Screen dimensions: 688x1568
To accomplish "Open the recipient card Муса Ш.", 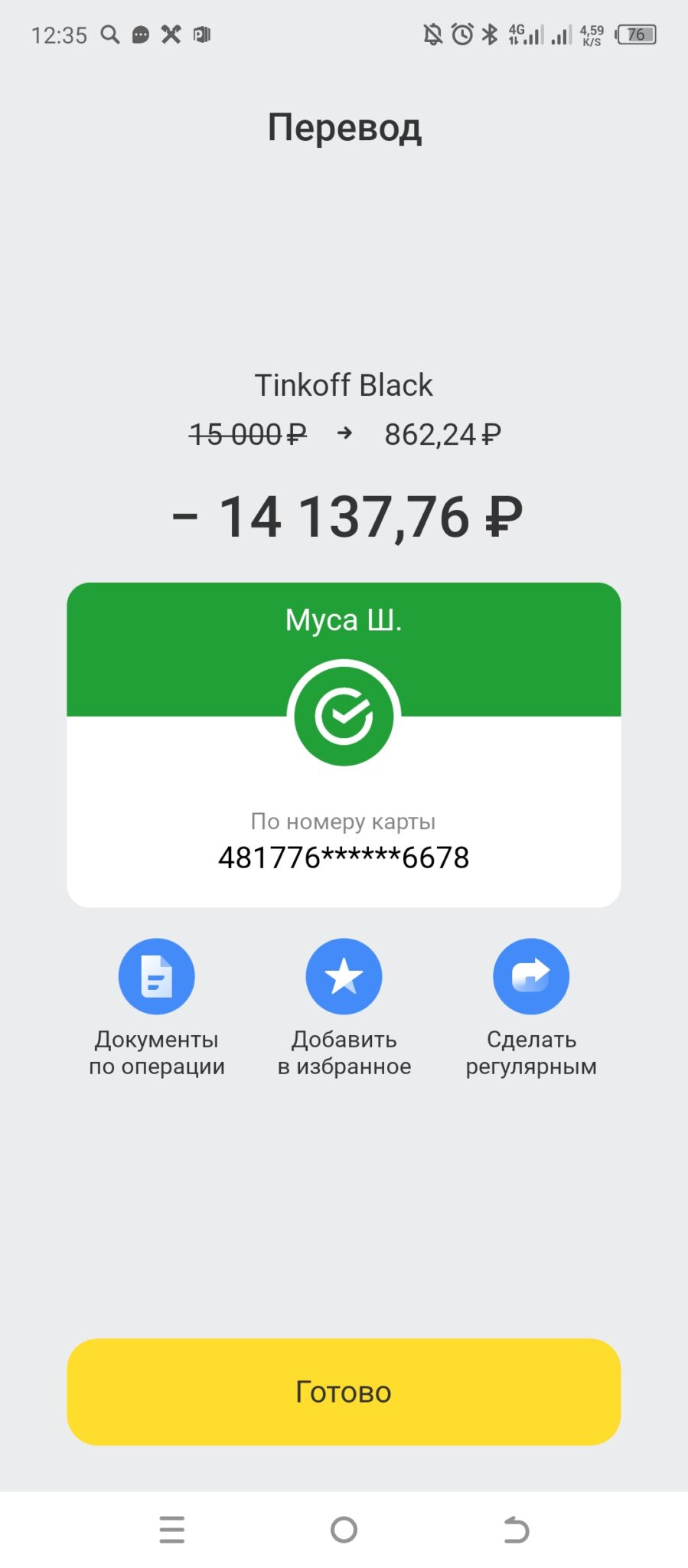I will pos(344,745).
